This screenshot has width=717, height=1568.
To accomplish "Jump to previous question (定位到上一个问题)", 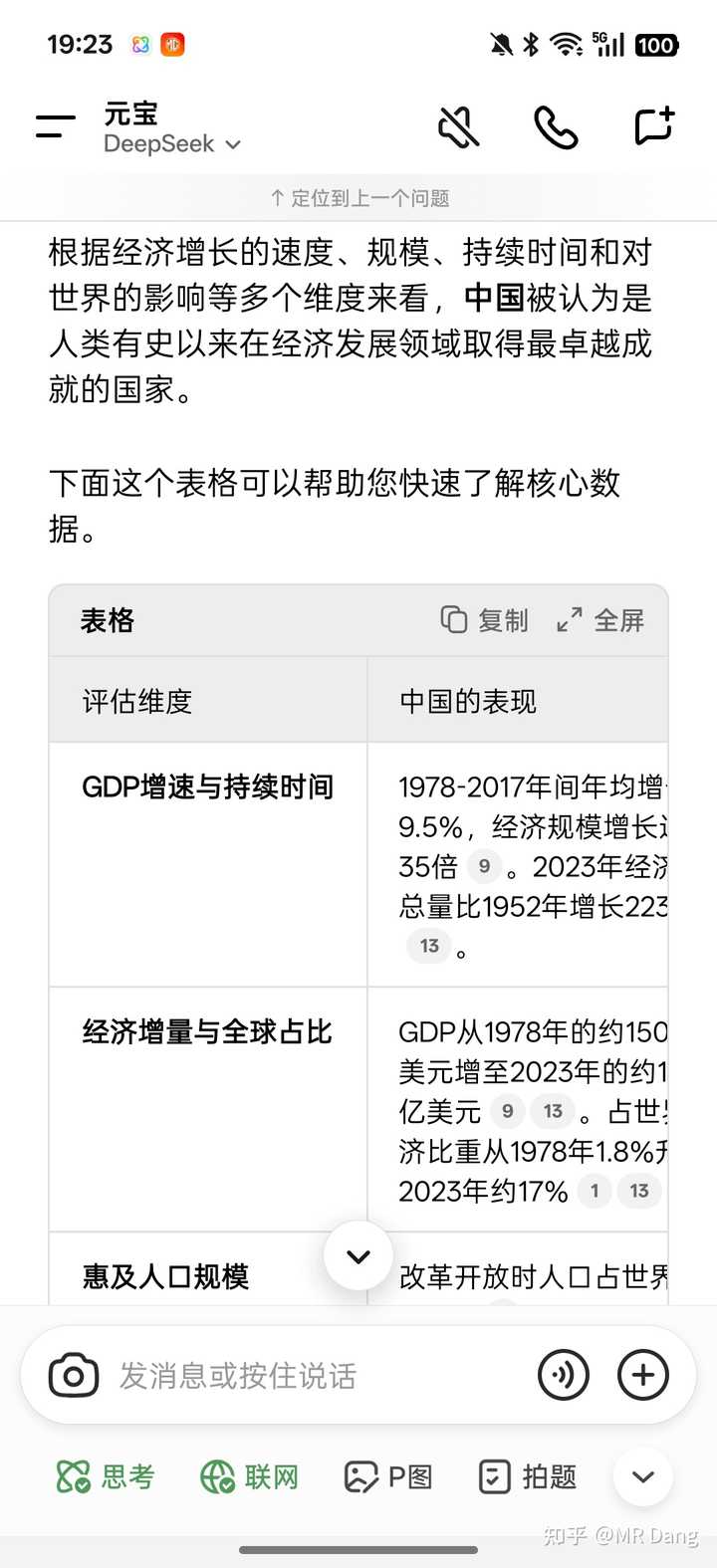I will click(359, 198).
